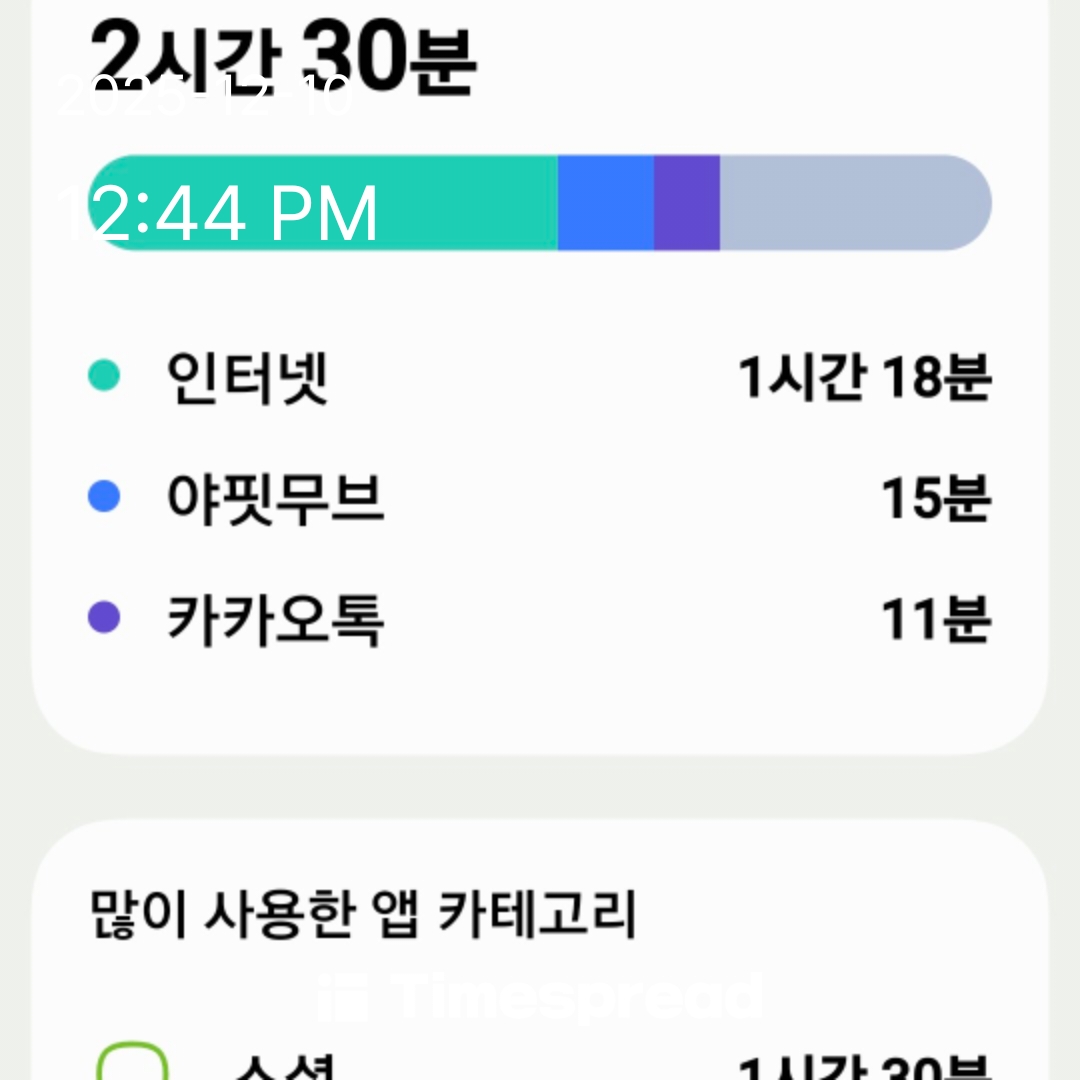Open the 인터넷 usage row
The height and width of the screenshot is (1080, 1080).
pos(540,377)
